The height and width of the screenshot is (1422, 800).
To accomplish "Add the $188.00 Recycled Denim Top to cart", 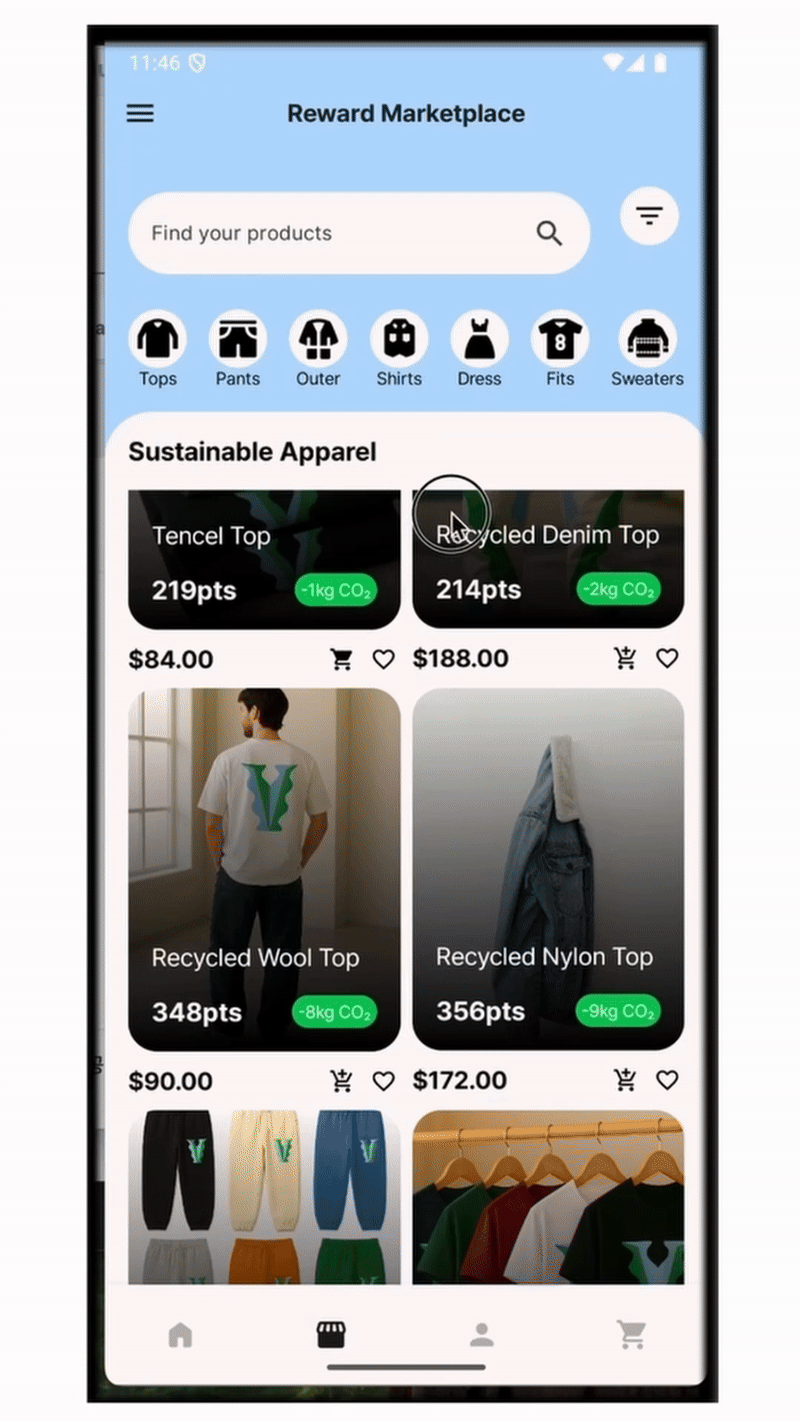I will pyautogui.click(x=626, y=658).
